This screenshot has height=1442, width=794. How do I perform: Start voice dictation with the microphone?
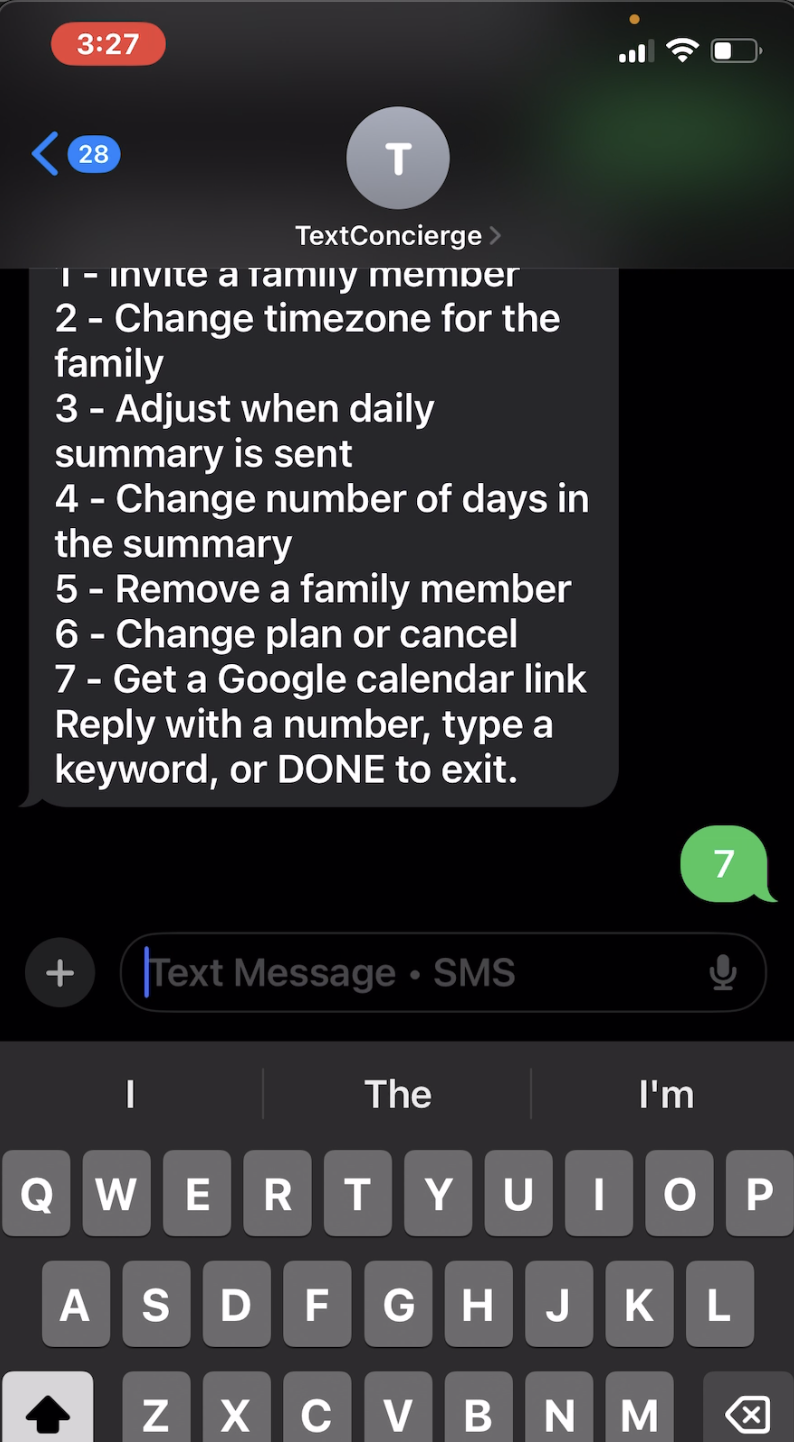(x=722, y=972)
